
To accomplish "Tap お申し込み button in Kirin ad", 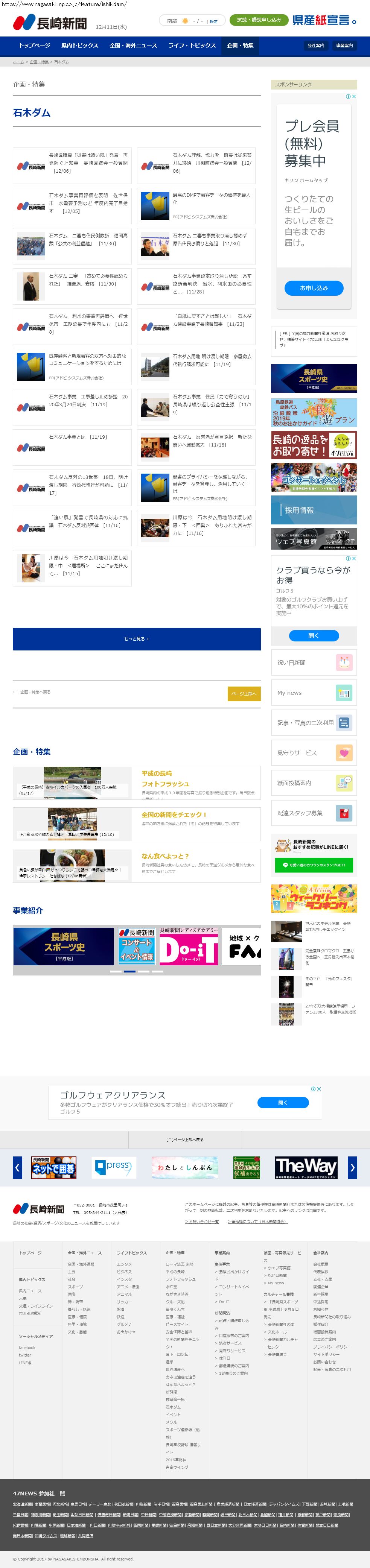I will coord(314,288).
